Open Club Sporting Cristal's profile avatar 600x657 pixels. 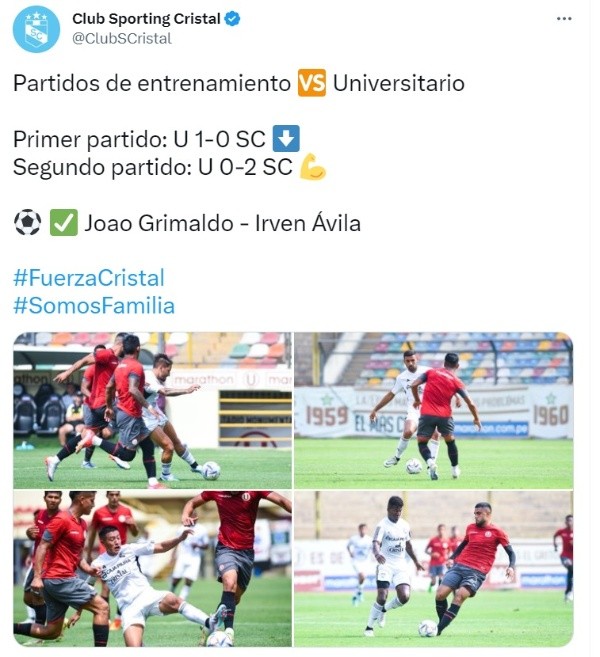36,28
